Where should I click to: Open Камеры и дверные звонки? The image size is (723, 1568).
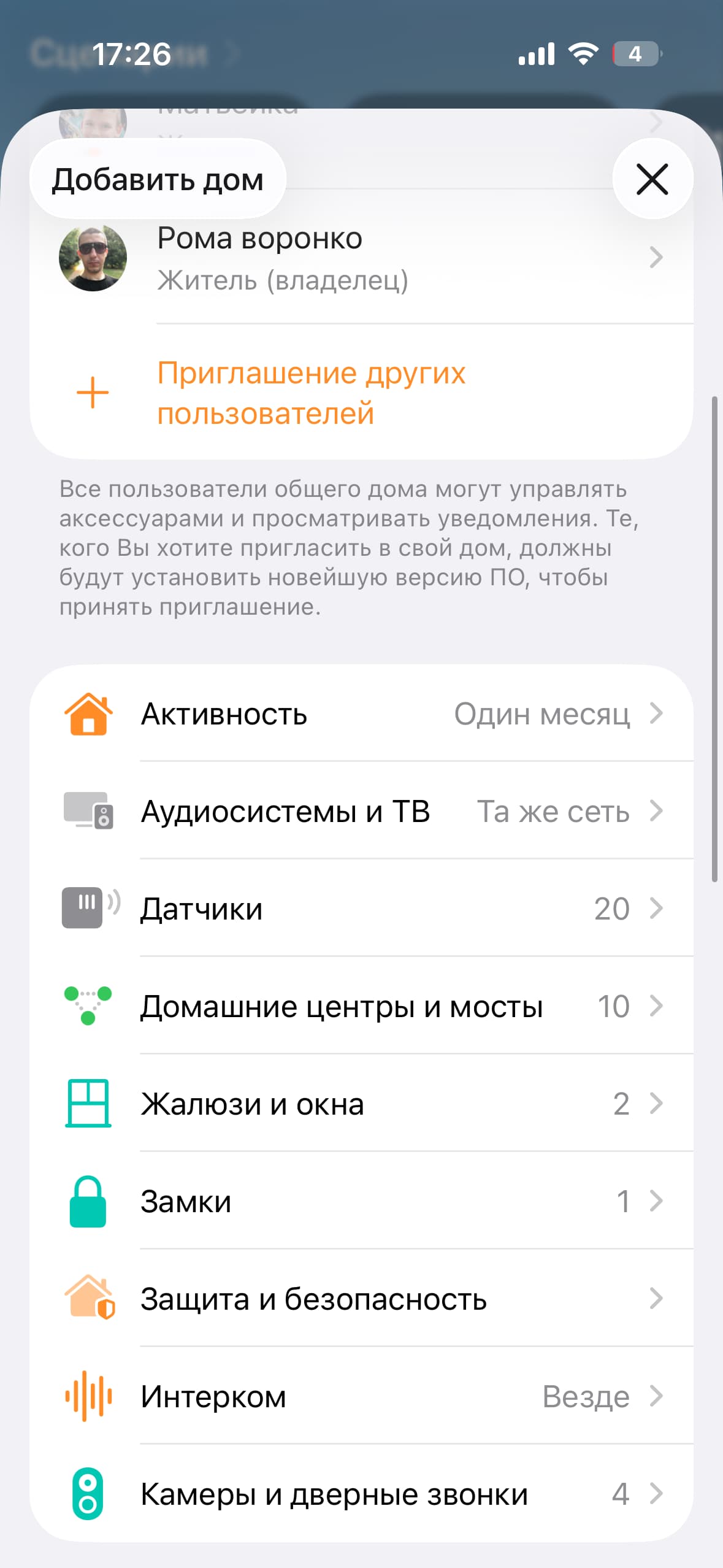[362, 1494]
